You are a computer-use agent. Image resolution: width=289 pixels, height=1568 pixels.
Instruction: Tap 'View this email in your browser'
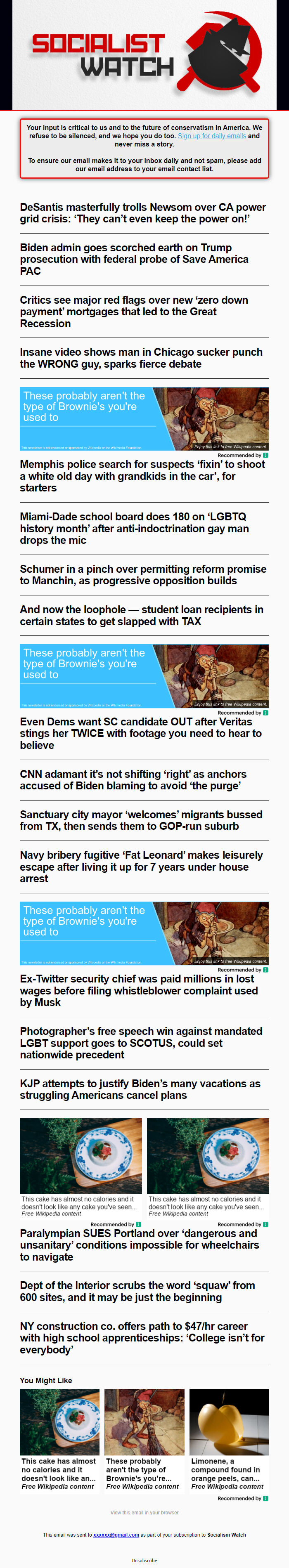[144, 1512]
